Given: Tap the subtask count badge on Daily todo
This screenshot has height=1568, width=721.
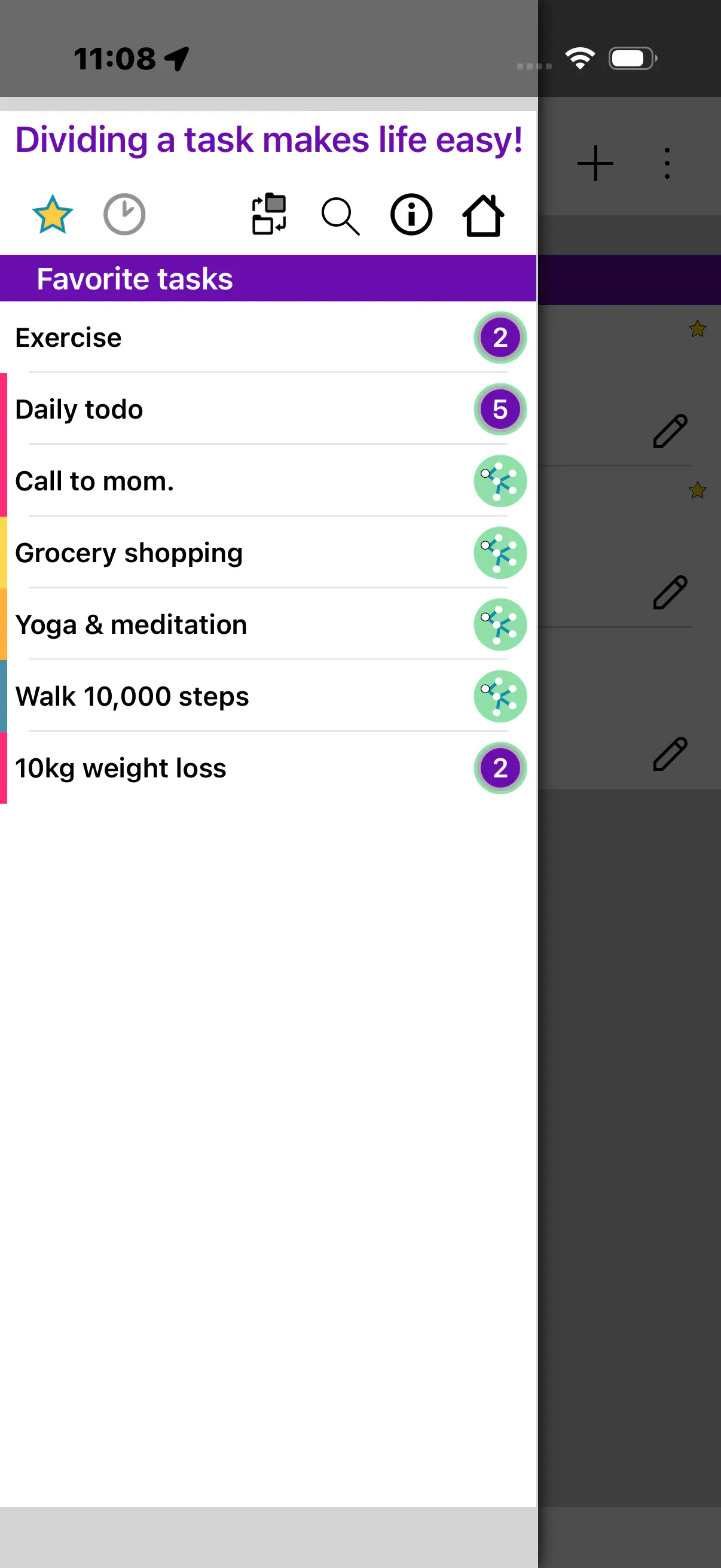Looking at the screenshot, I should pyautogui.click(x=500, y=410).
